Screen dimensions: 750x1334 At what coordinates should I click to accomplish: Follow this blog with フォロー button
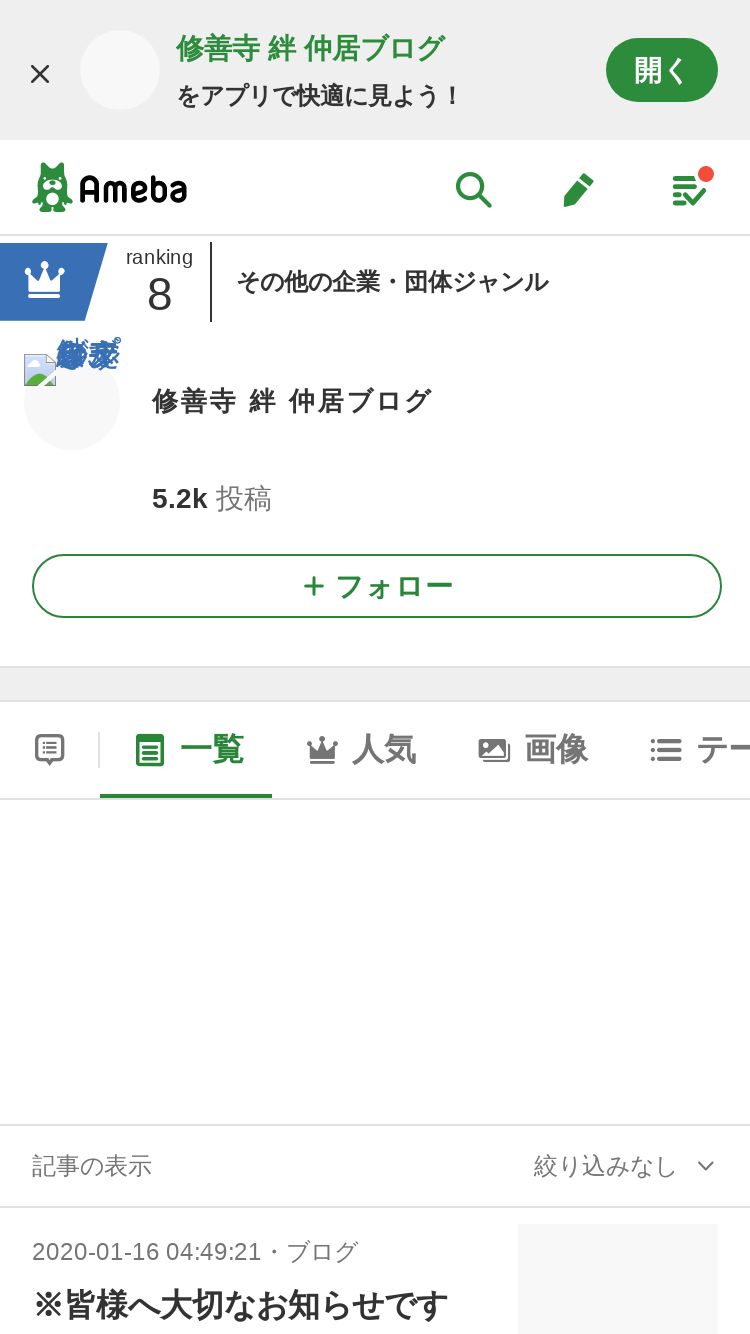point(377,586)
